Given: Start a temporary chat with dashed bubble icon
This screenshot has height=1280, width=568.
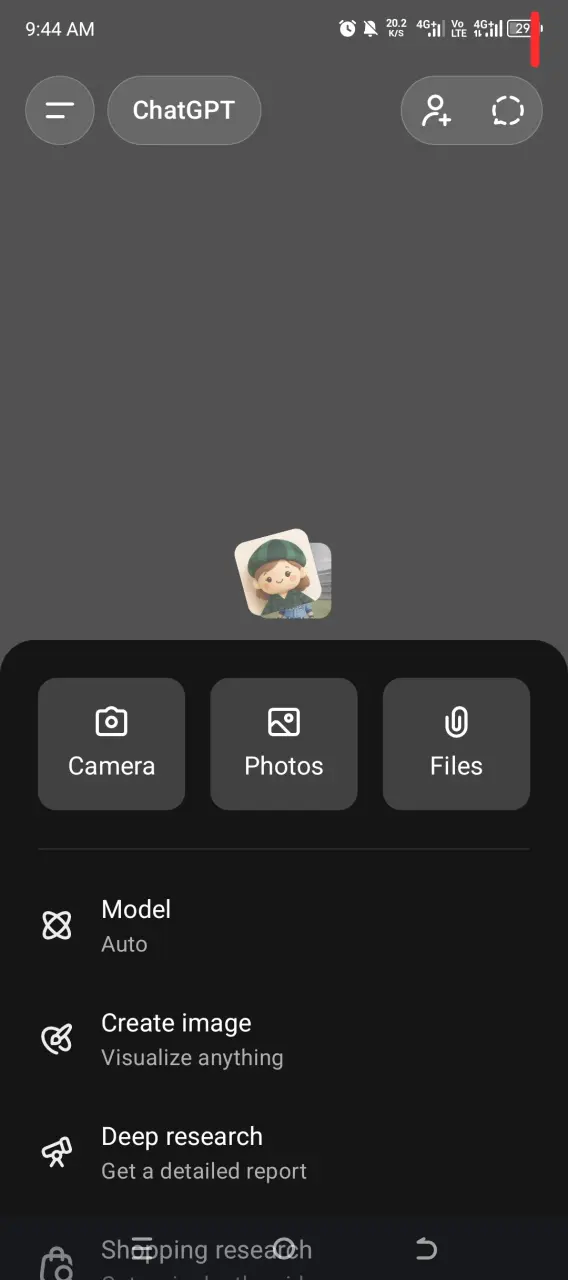Looking at the screenshot, I should coord(508,110).
